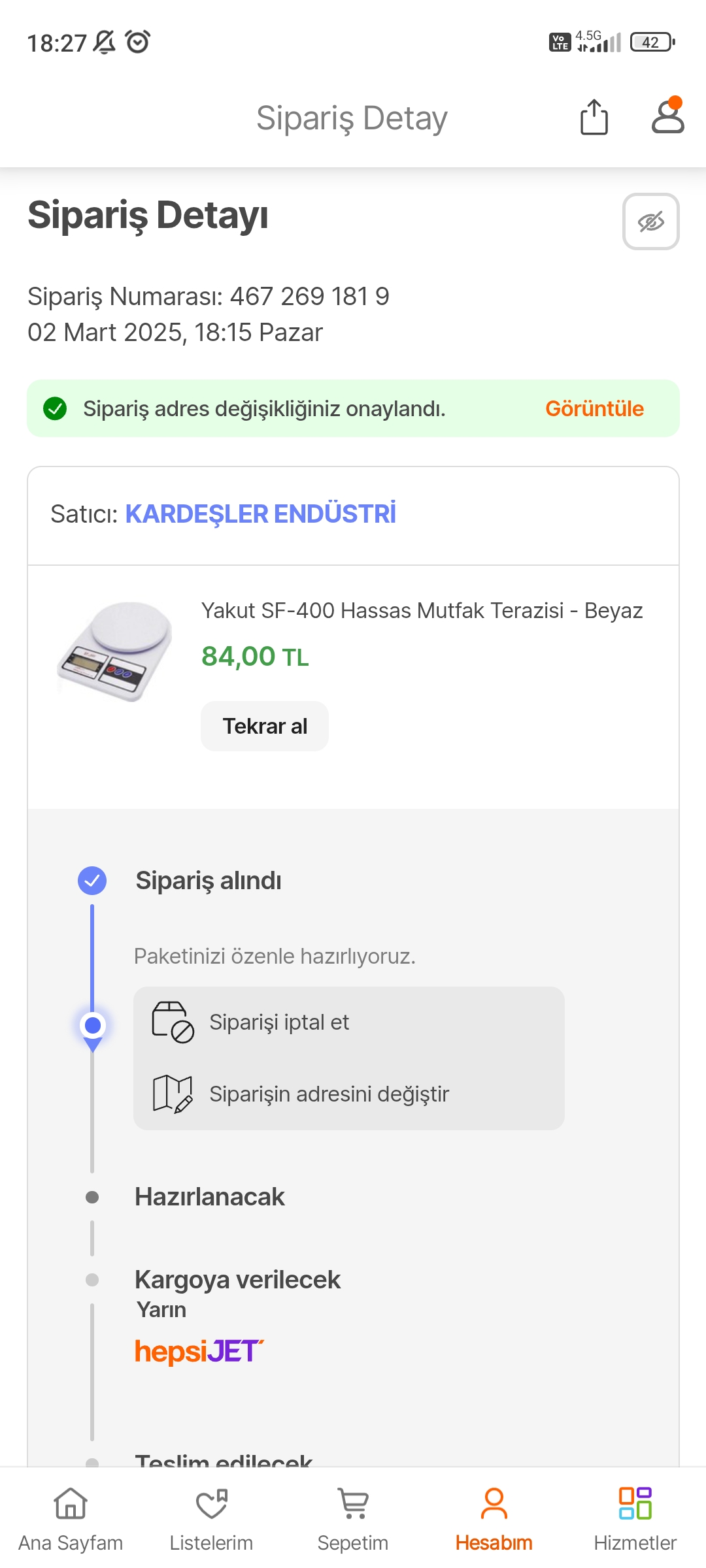Open the Hesabım tab
This screenshot has width=706, height=1568.
[494, 1520]
